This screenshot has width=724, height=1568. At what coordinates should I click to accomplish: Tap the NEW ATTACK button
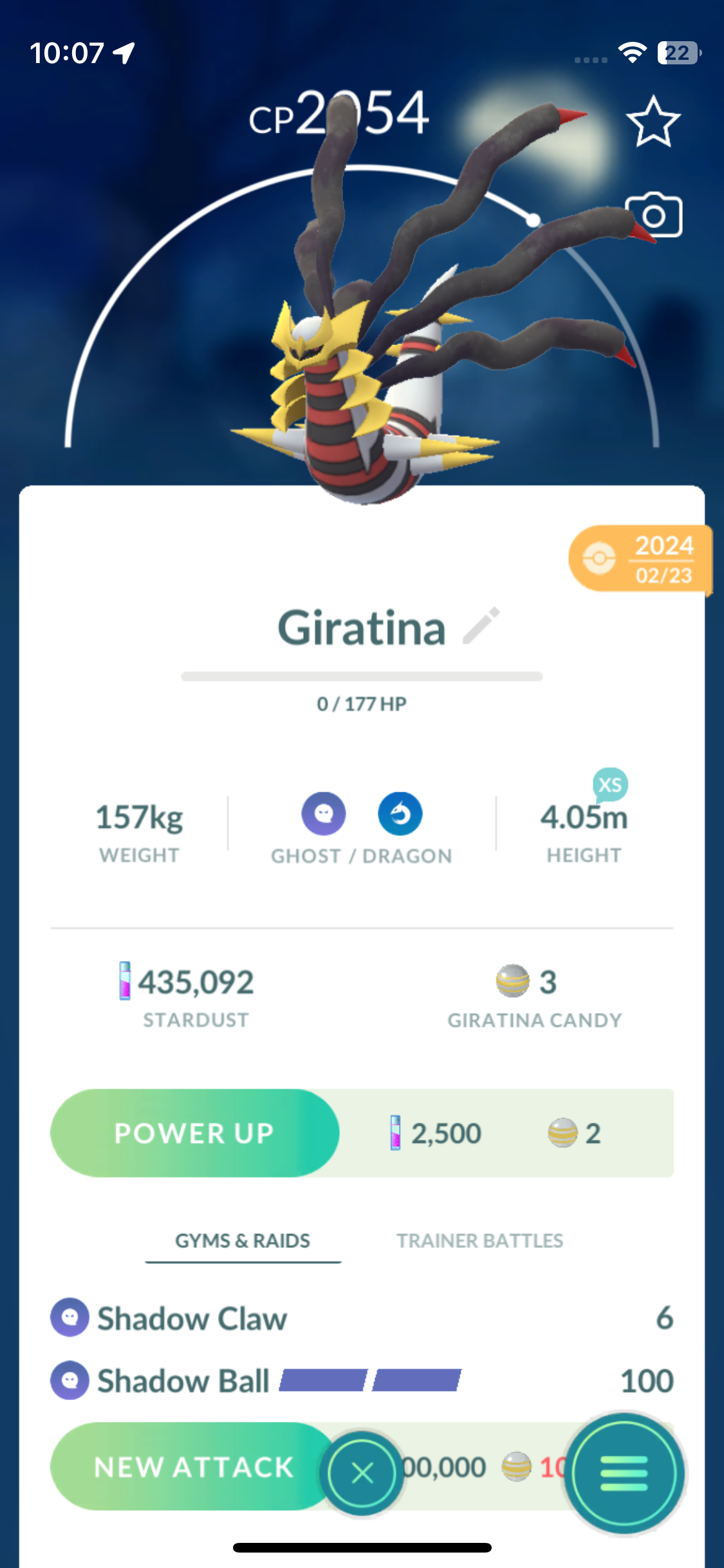193,1467
